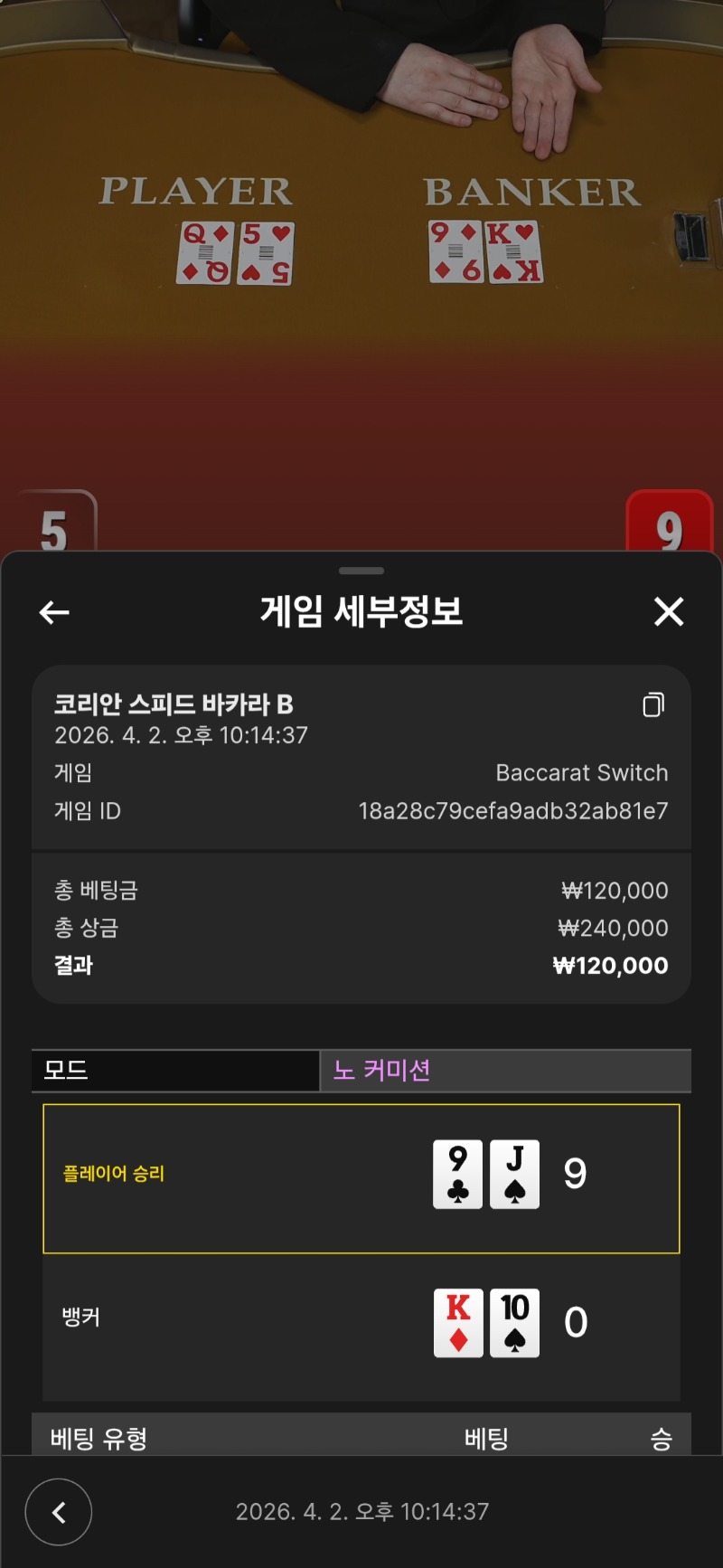Viewport: 723px width, 1568px height.
Task: Go back using the arrow beside 게임 세부정보
Action: (x=54, y=613)
